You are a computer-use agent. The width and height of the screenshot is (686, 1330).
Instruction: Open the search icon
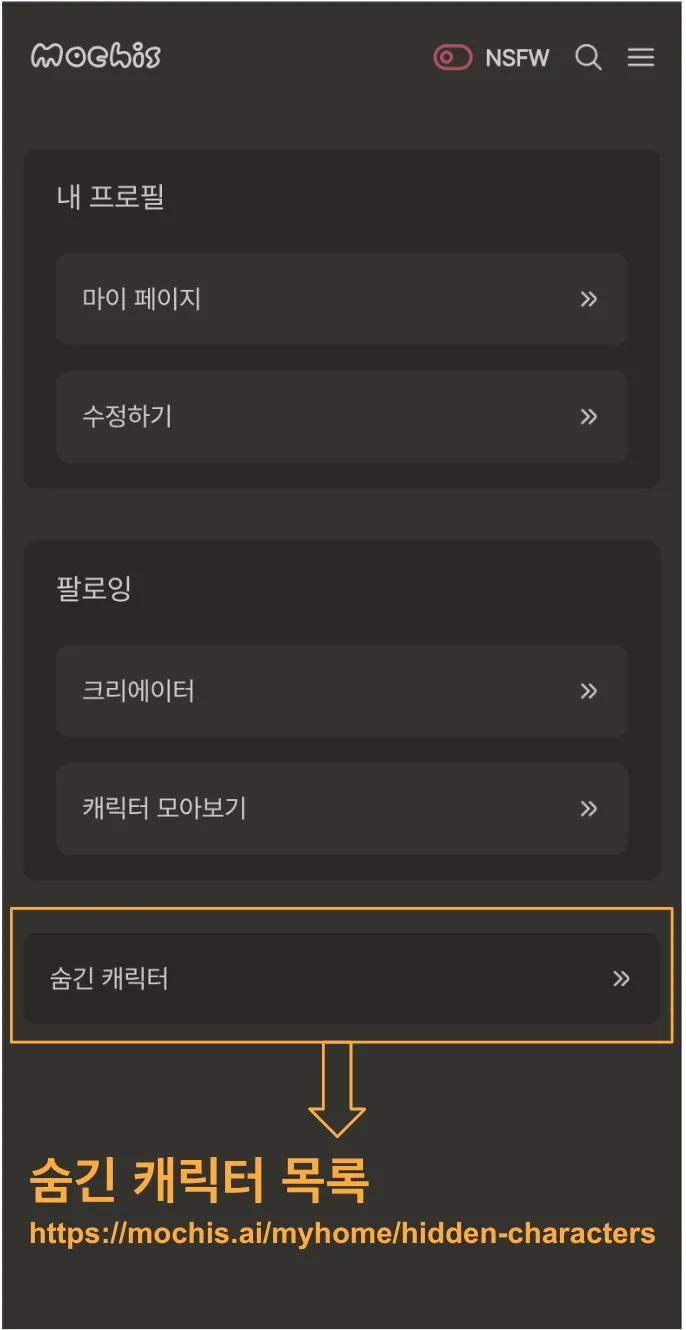[x=589, y=58]
